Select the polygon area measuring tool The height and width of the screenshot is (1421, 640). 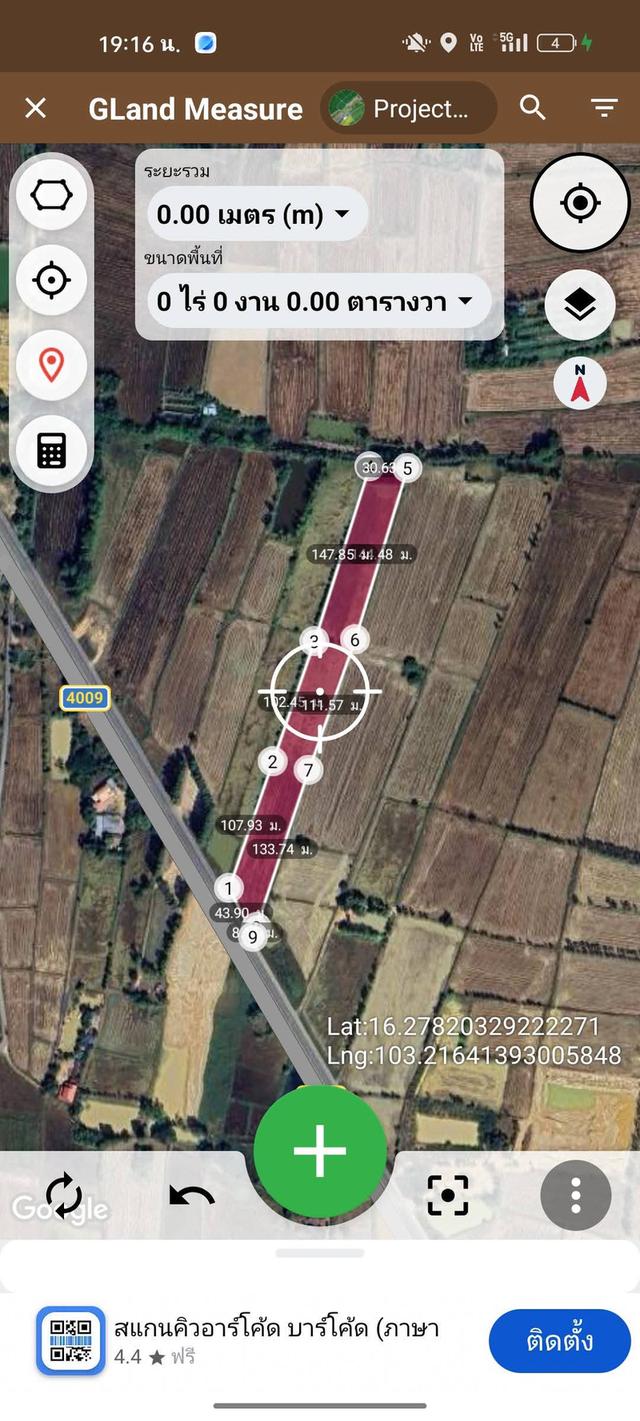pyautogui.click(x=51, y=195)
